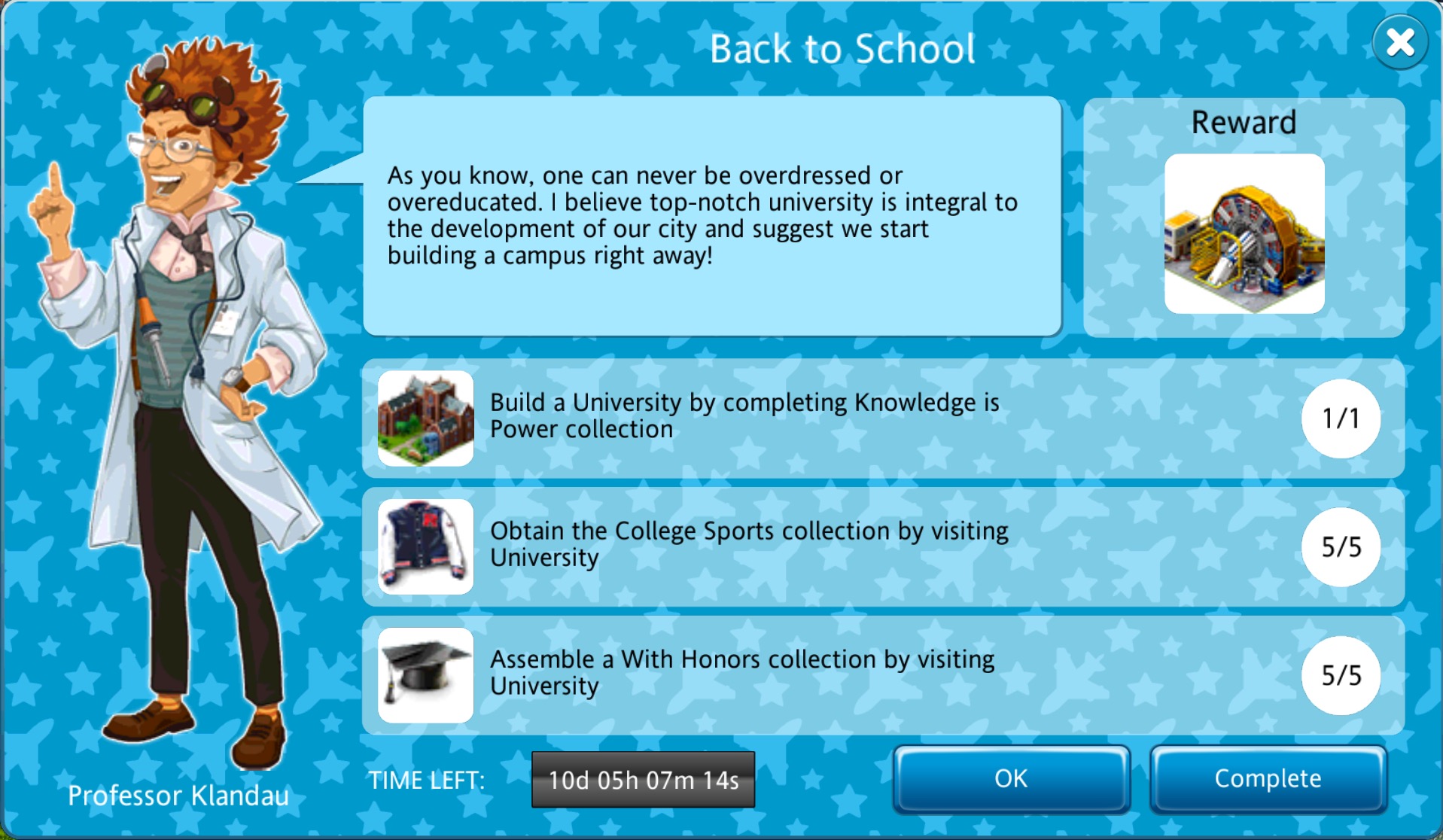This screenshot has width=1443, height=840.
Task: Tap Complete to finish the quest
Action: pyautogui.click(x=1268, y=779)
